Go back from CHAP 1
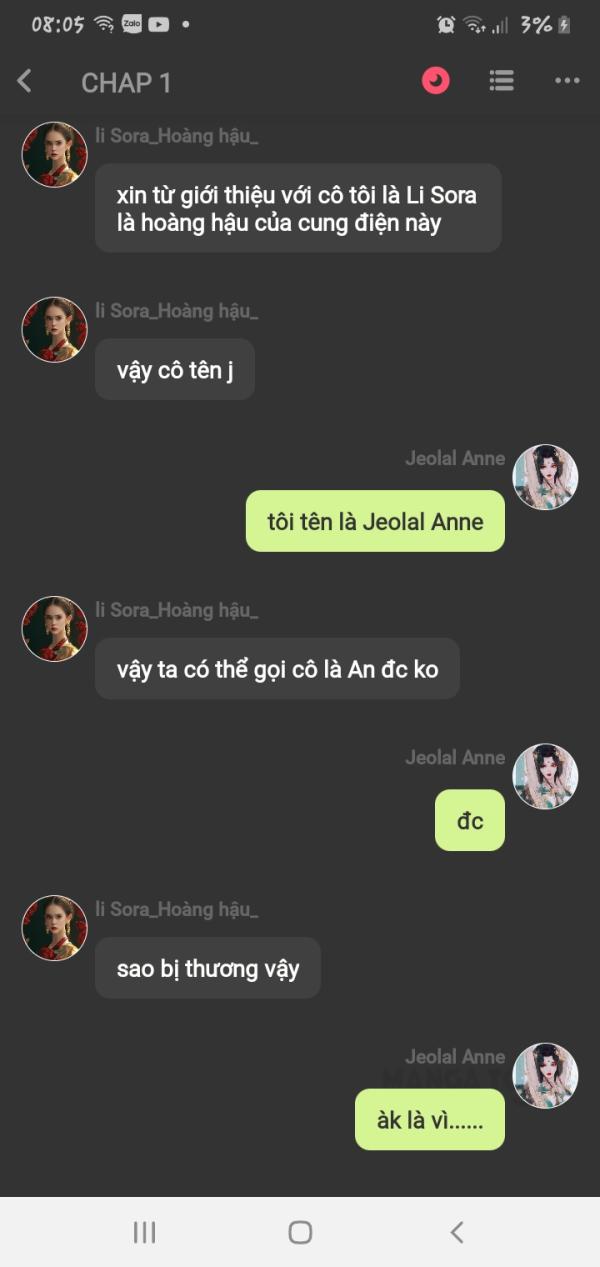Screen dimensions: 600x1267 coord(25,81)
